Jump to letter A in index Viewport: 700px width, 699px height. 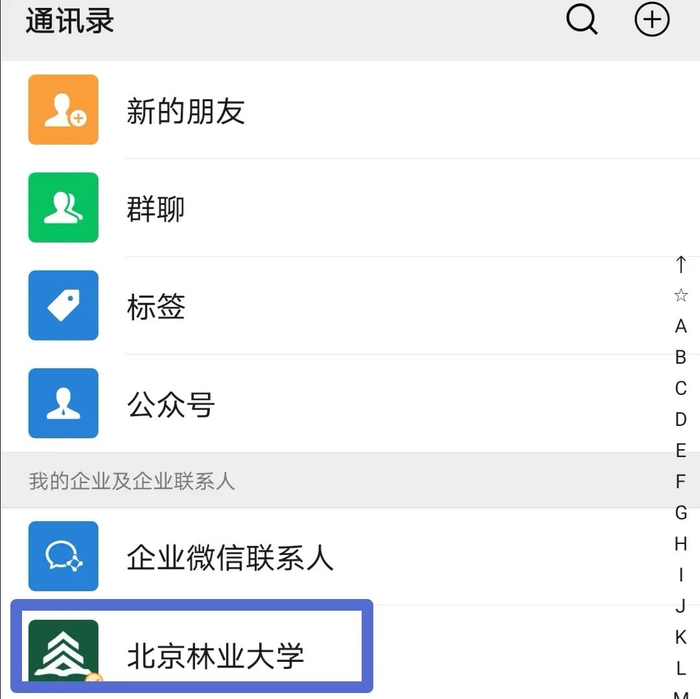coord(680,326)
